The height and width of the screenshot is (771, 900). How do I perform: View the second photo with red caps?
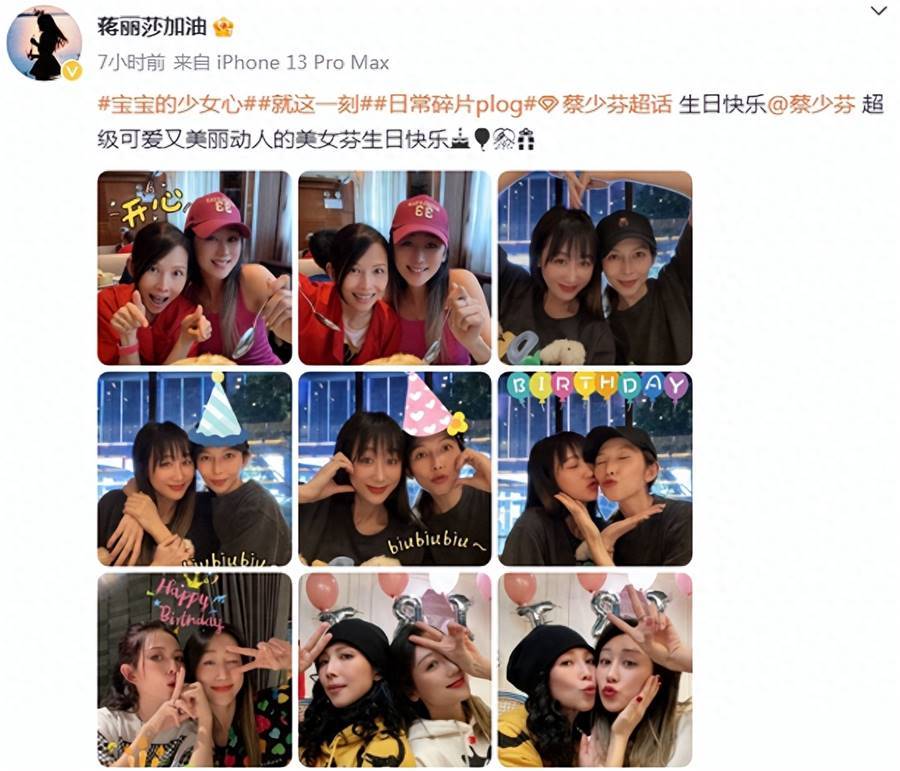click(395, 267)
